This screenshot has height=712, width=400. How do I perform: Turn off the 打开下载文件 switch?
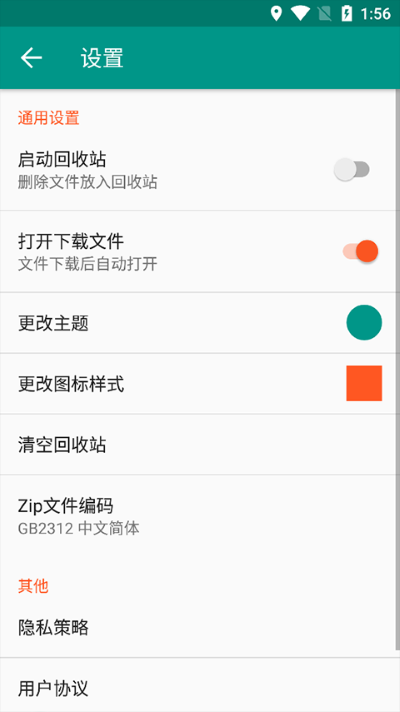coord(360,251)
